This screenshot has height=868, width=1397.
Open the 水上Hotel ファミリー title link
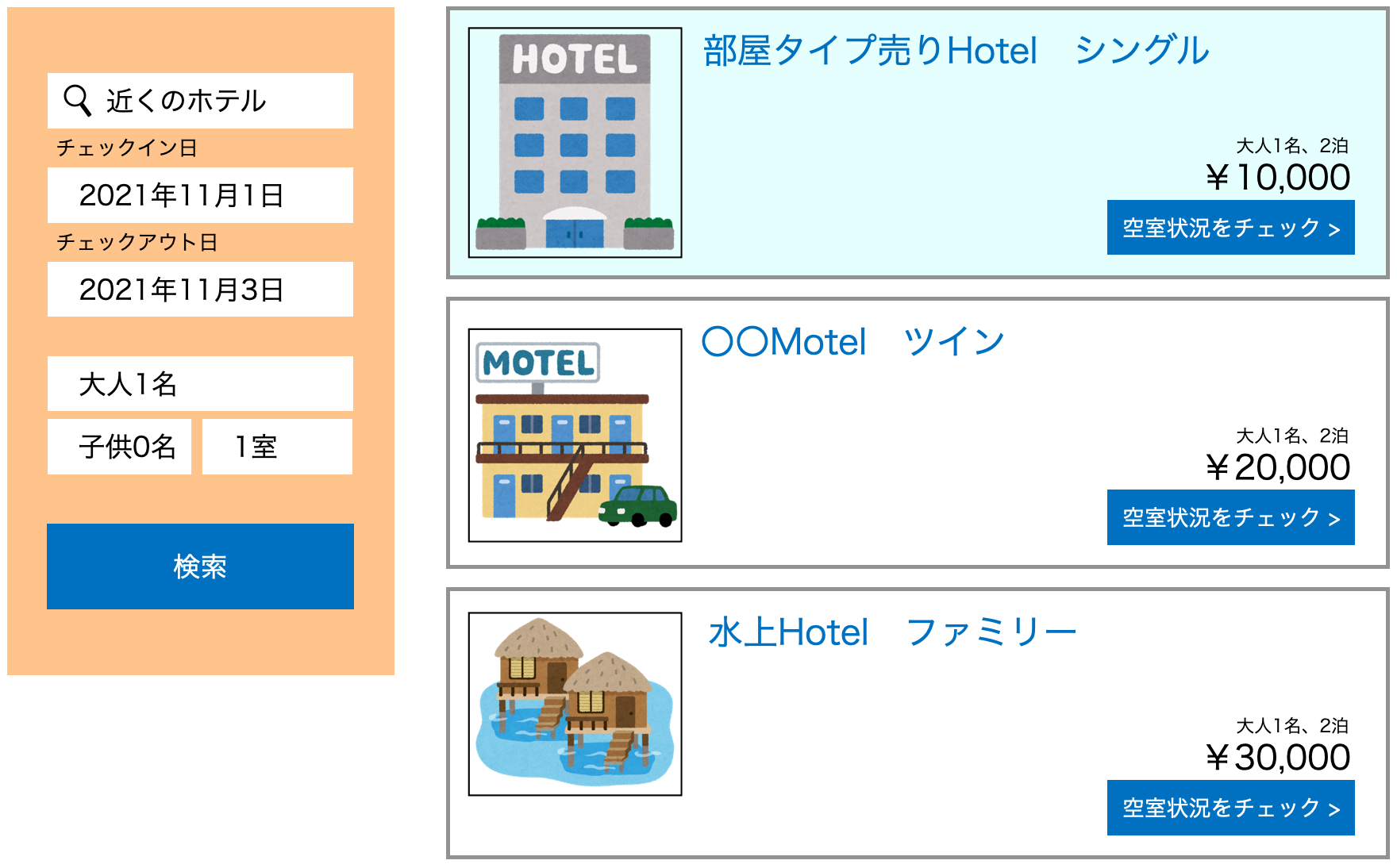891,632
